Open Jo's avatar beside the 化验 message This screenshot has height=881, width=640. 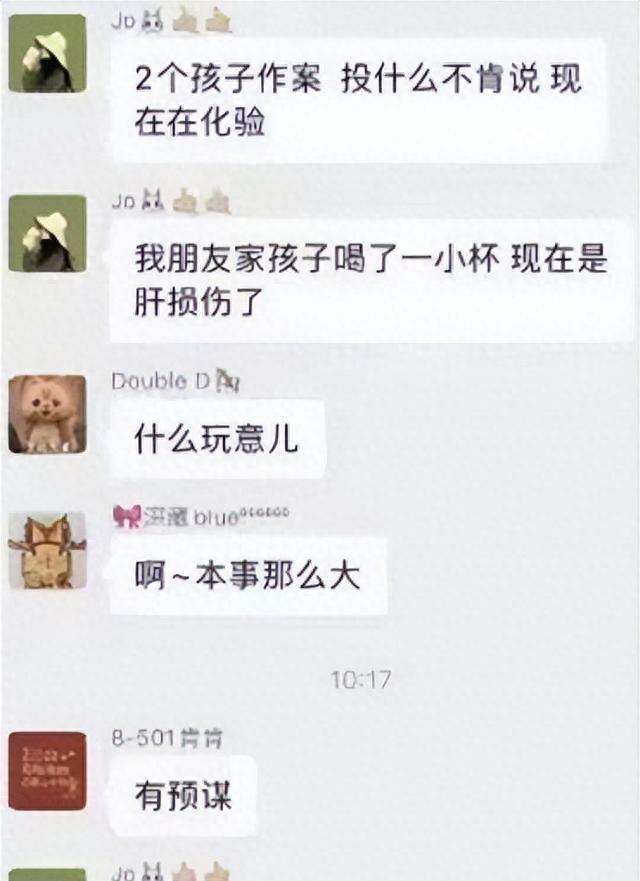(x=47, y=55)
